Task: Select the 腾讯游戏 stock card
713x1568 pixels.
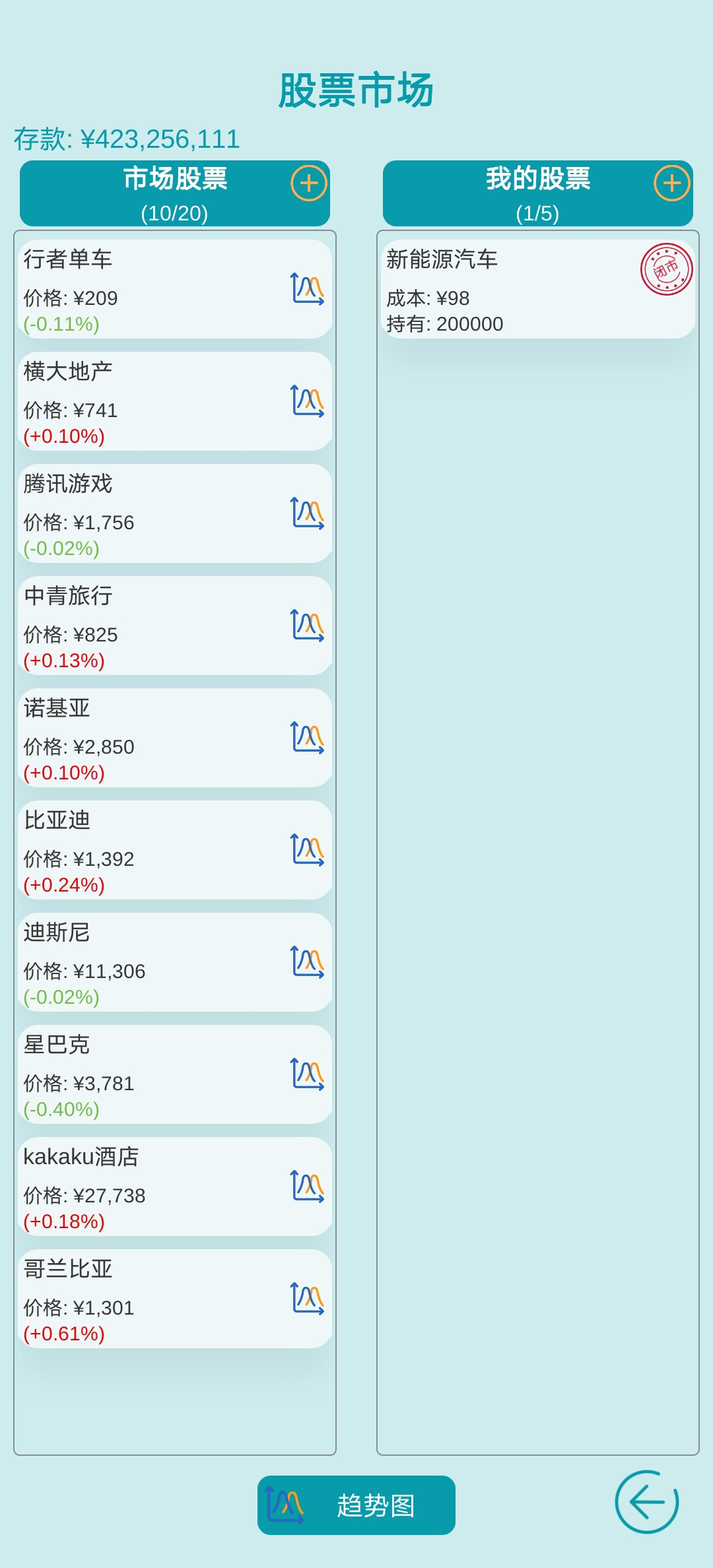Action: pos(175,513)
